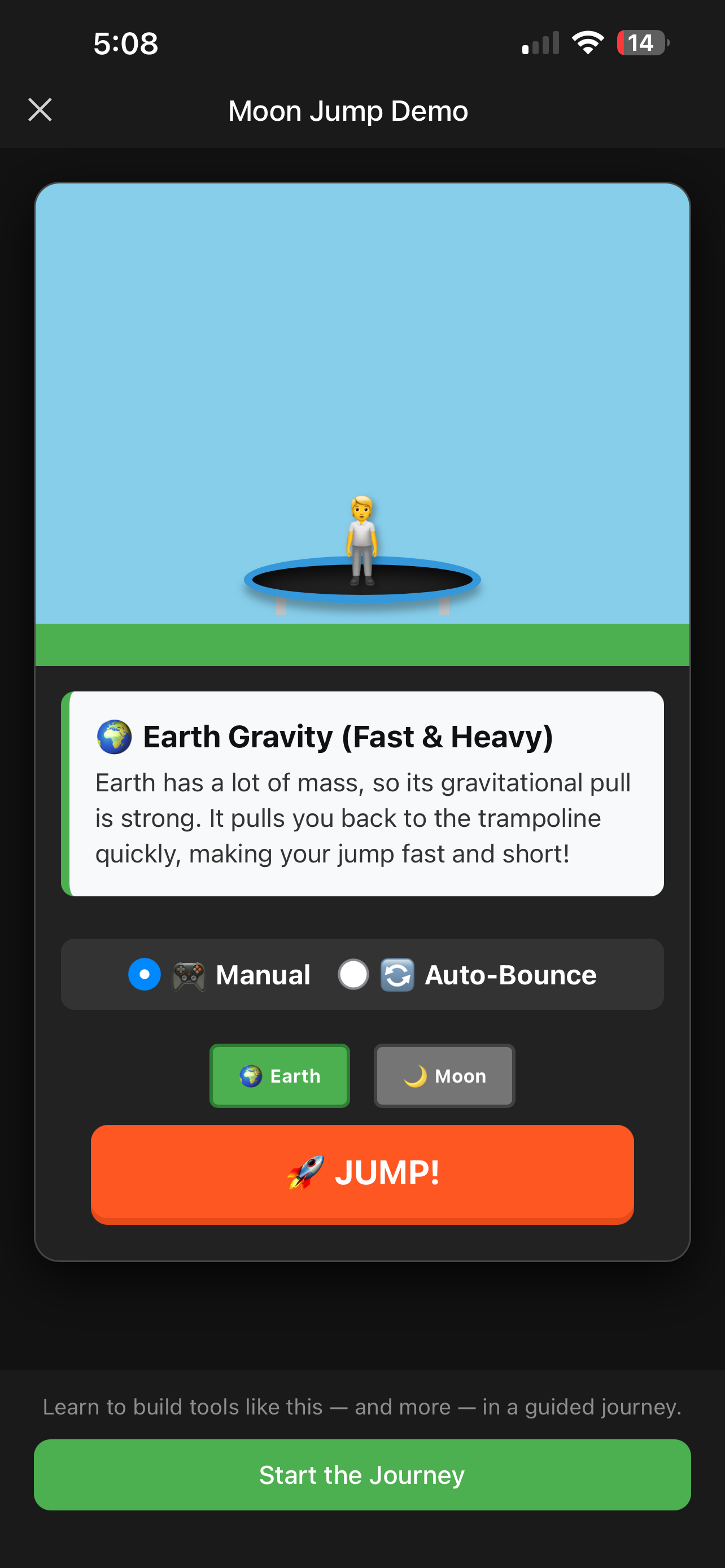Select the Manual mode radio button
Screen dimensions: 725x1568
(145, 975)
